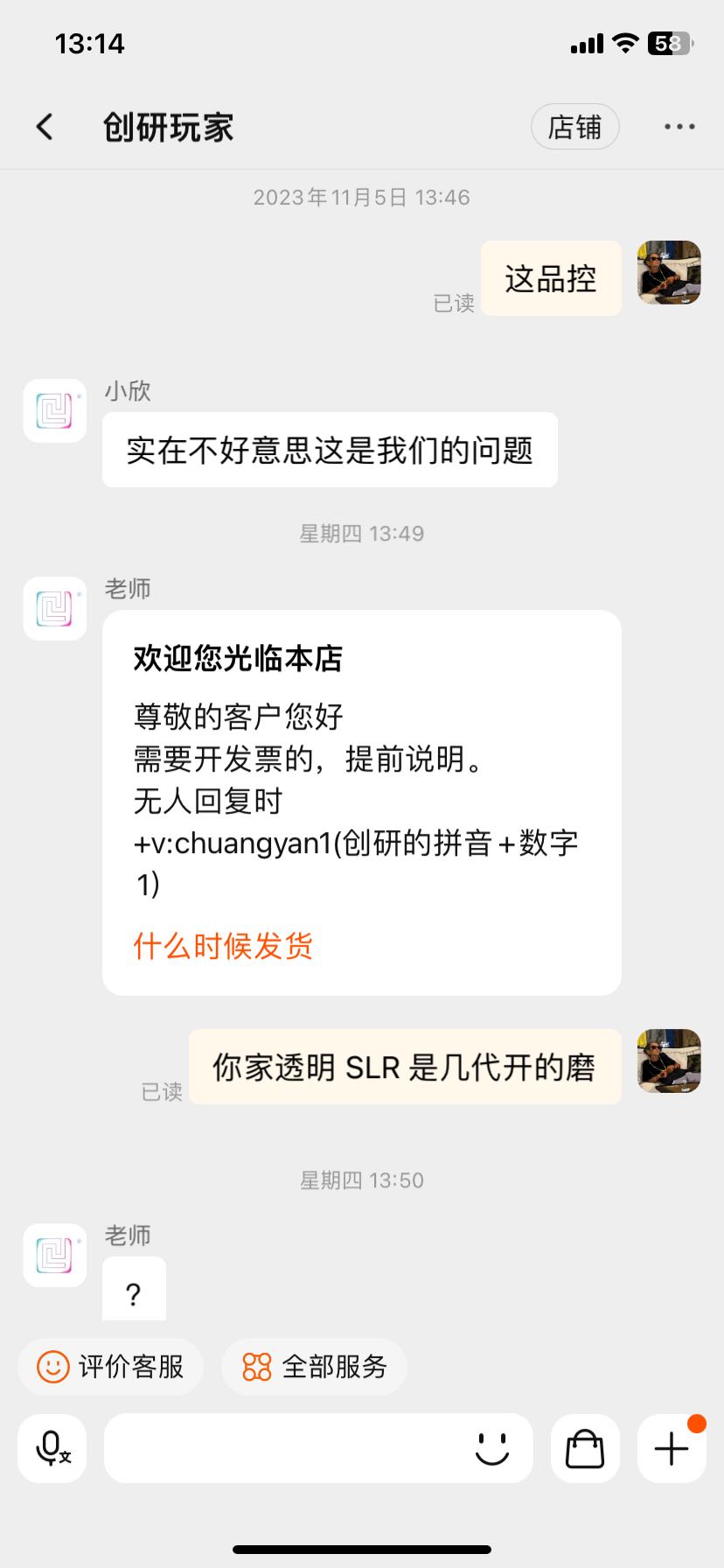The image size is (724, 1568).
Task: Rate the service via 评价客服
Action: click(111, 1366)
